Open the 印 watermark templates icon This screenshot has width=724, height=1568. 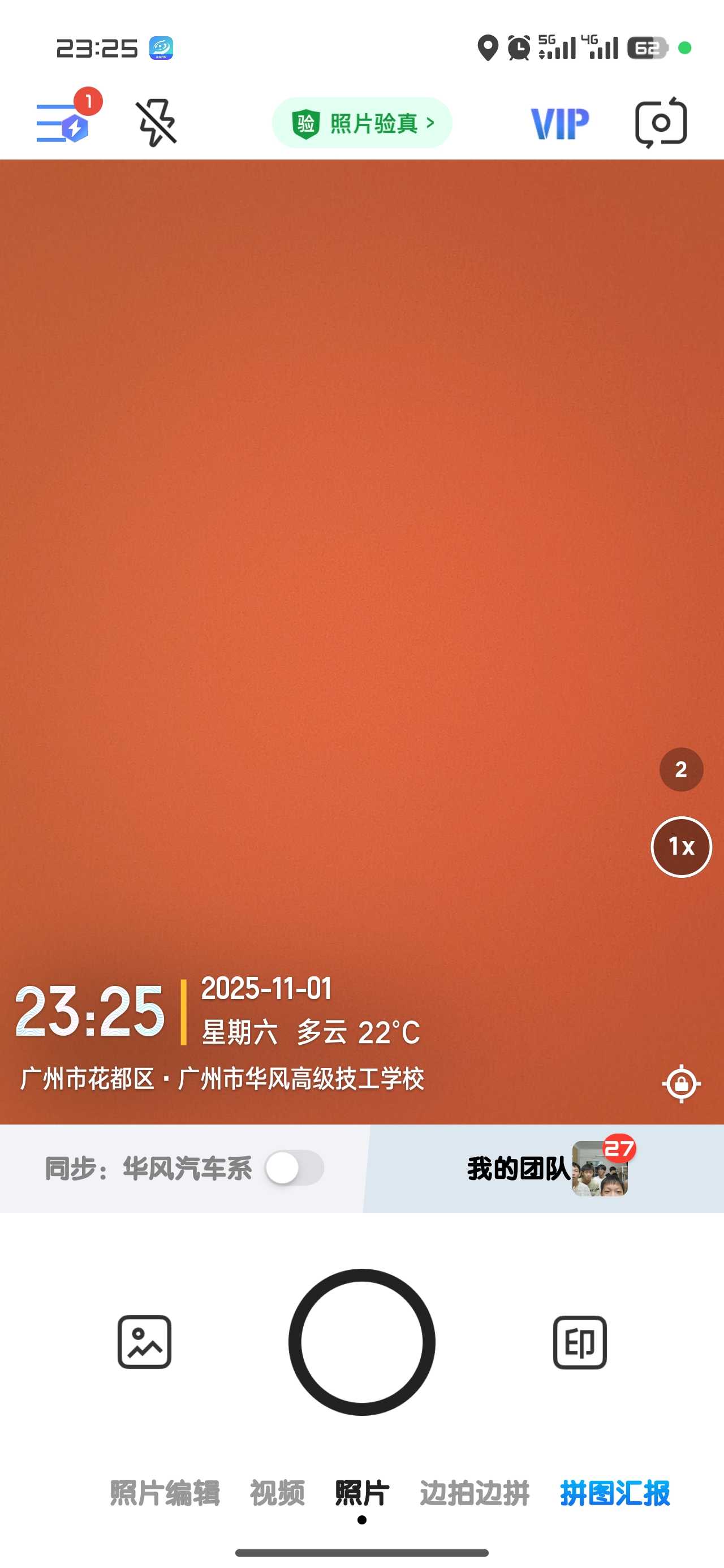(579, 1342)
